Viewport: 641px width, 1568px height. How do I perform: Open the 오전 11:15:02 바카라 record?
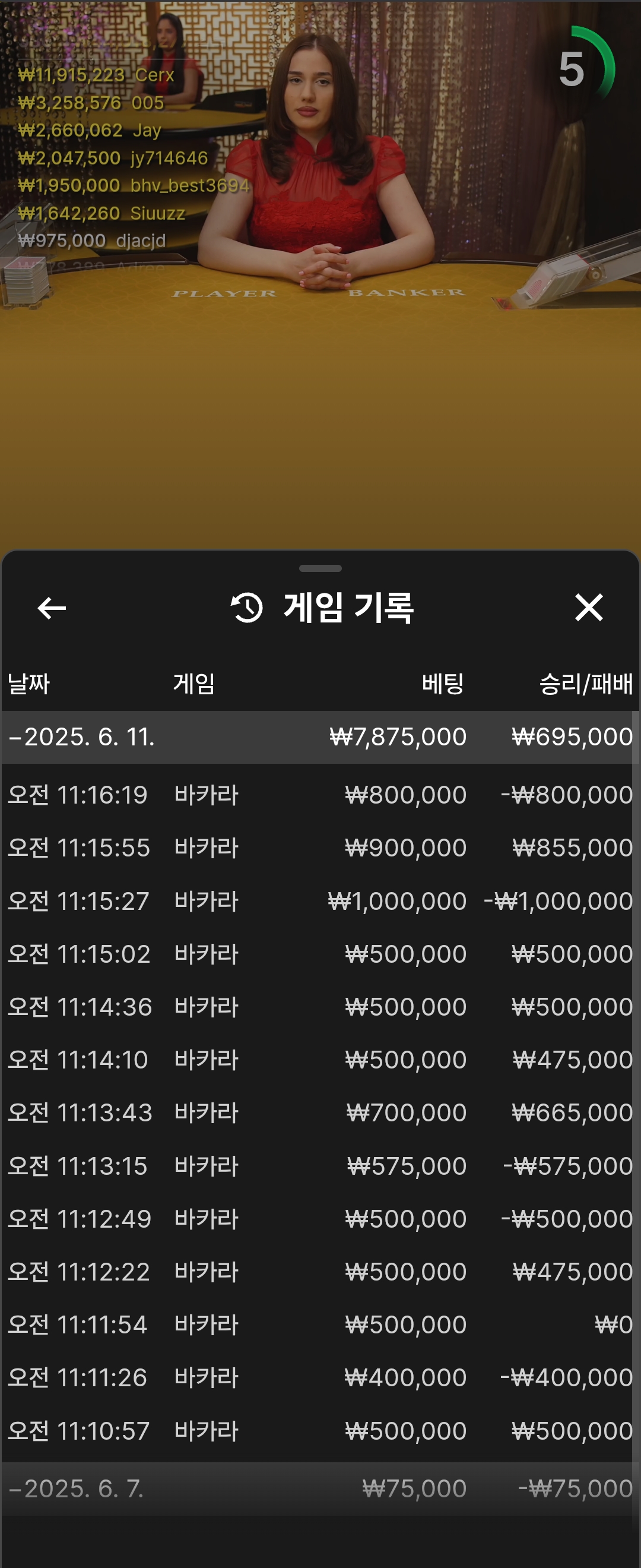[x=320, y=954]
